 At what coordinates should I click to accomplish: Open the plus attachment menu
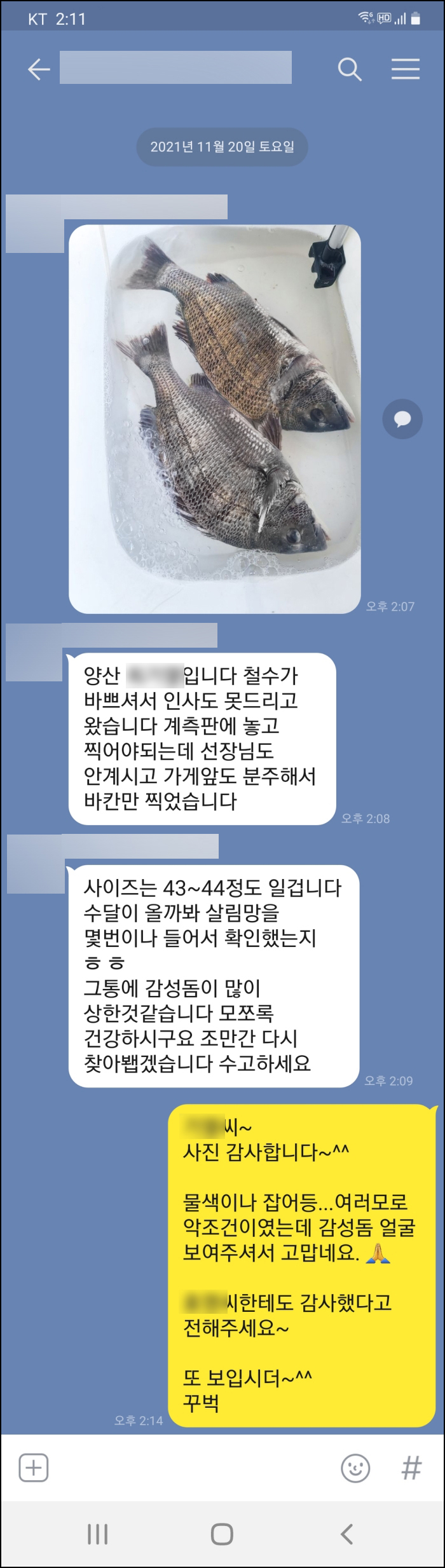point(33,1468)
